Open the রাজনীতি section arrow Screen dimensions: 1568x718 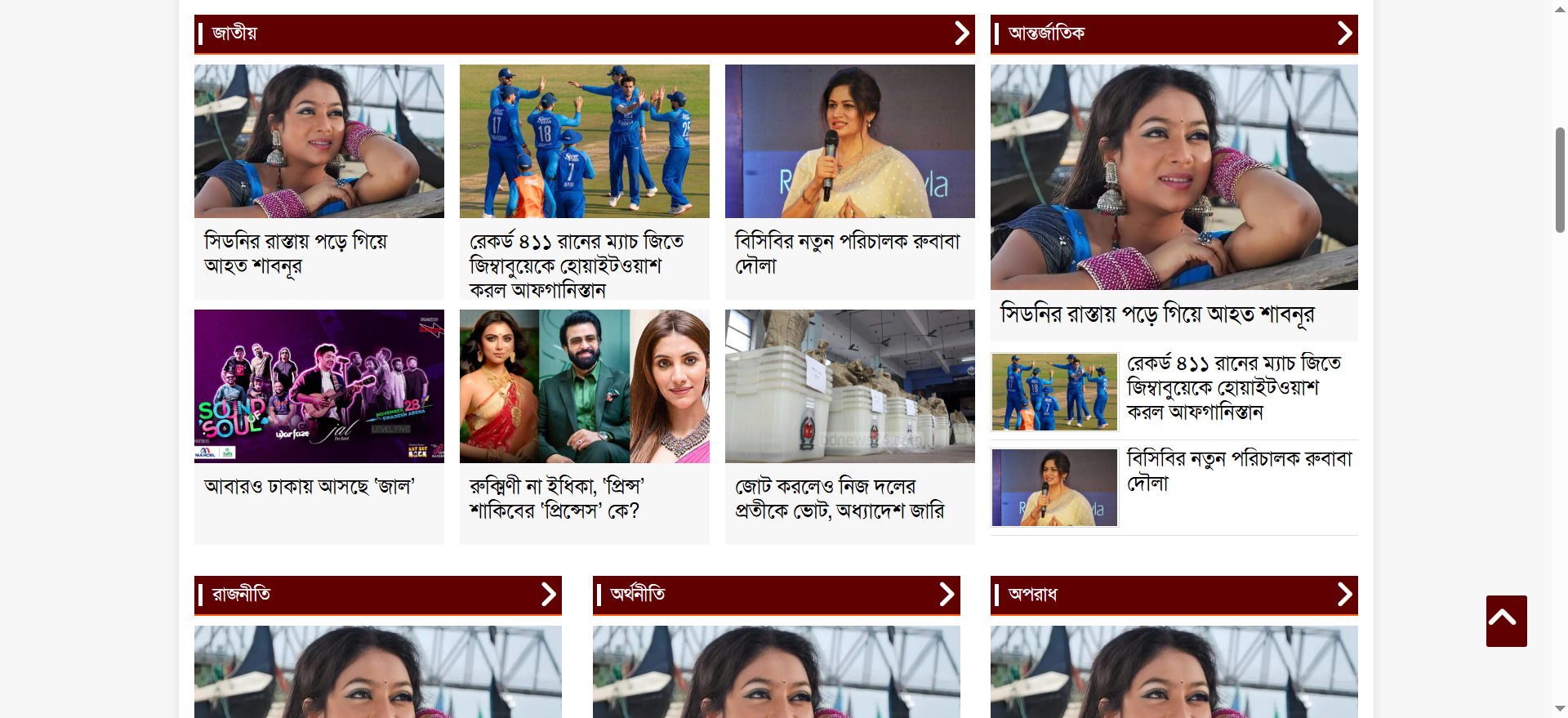tap(548, 595)
